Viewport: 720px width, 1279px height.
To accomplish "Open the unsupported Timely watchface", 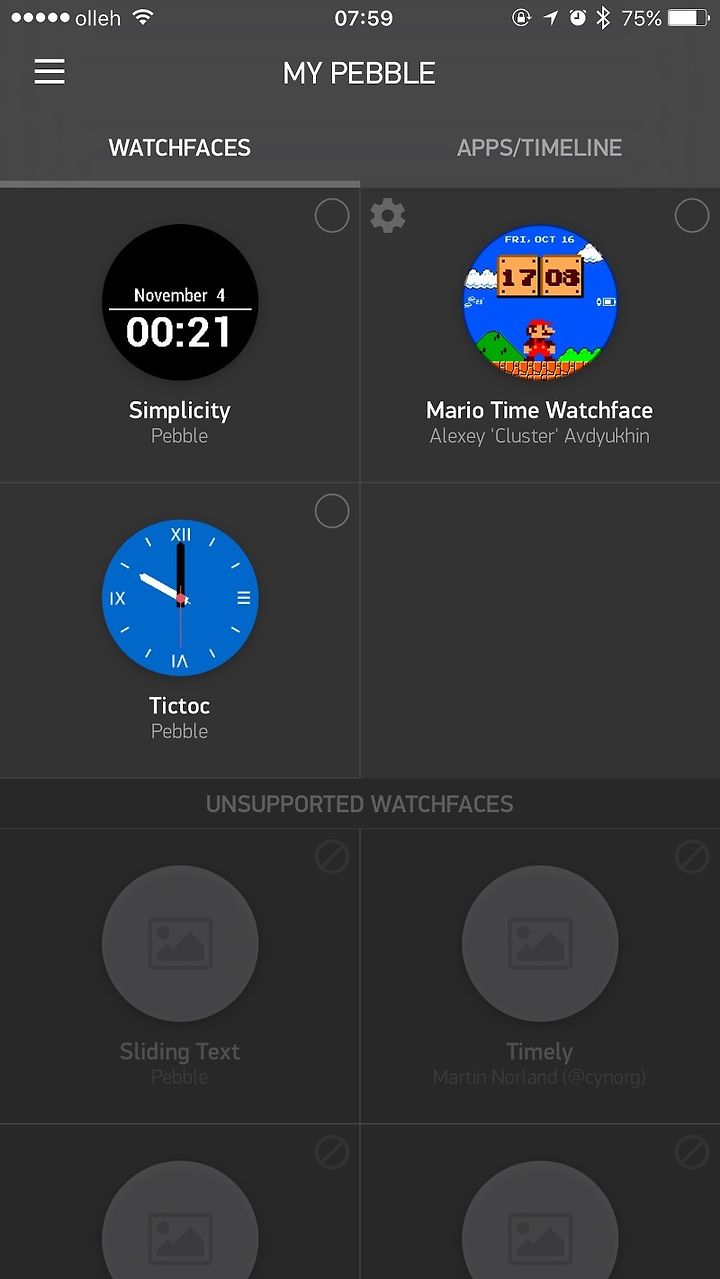I will click(540, 976).
